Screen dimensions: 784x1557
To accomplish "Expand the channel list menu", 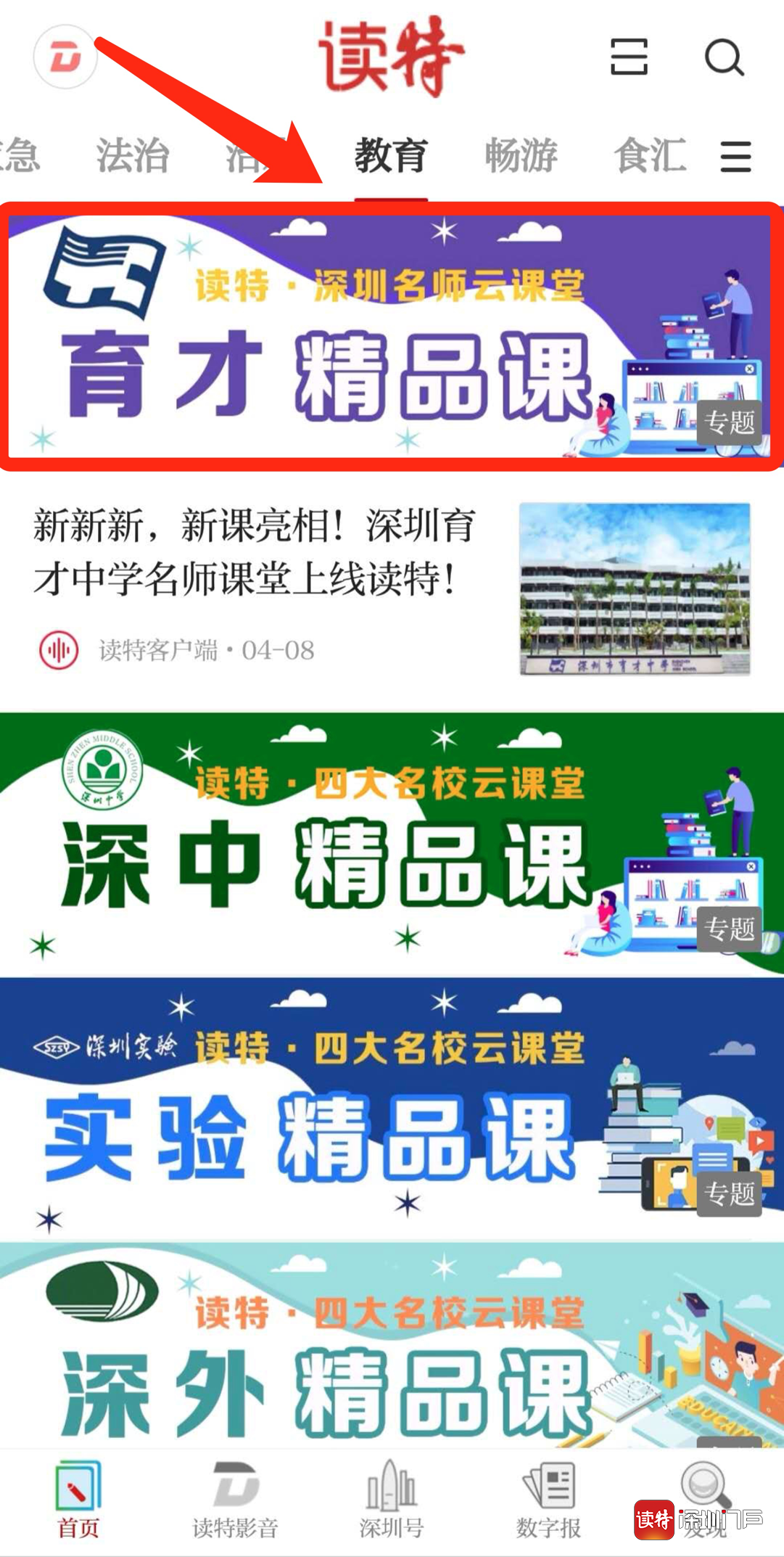I will click(x=735, y=156).
